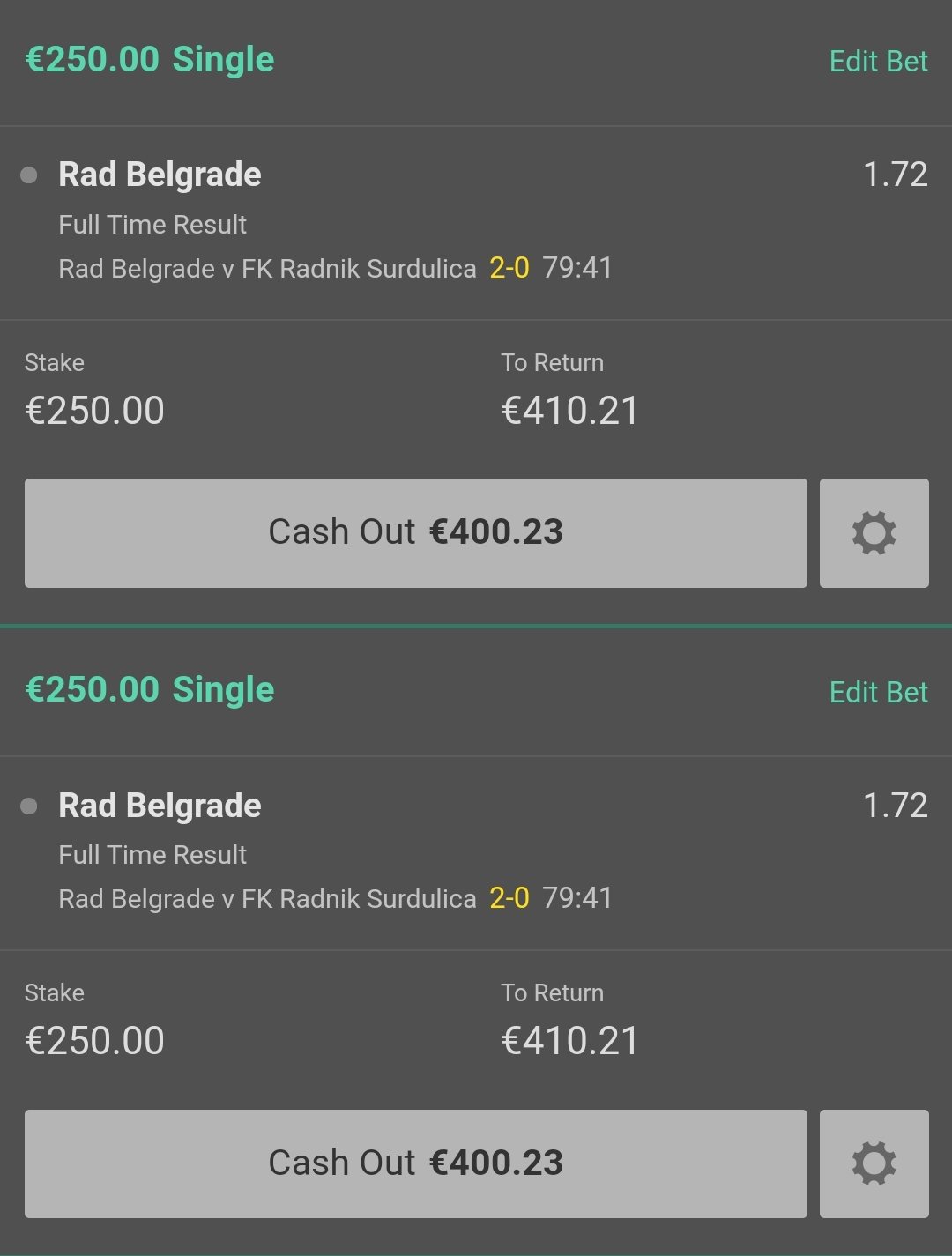Image resolution: width=952 pixels, height=1256 pixels.
Task: Open cash out settings gear on first bet
Action: [874, 532]
